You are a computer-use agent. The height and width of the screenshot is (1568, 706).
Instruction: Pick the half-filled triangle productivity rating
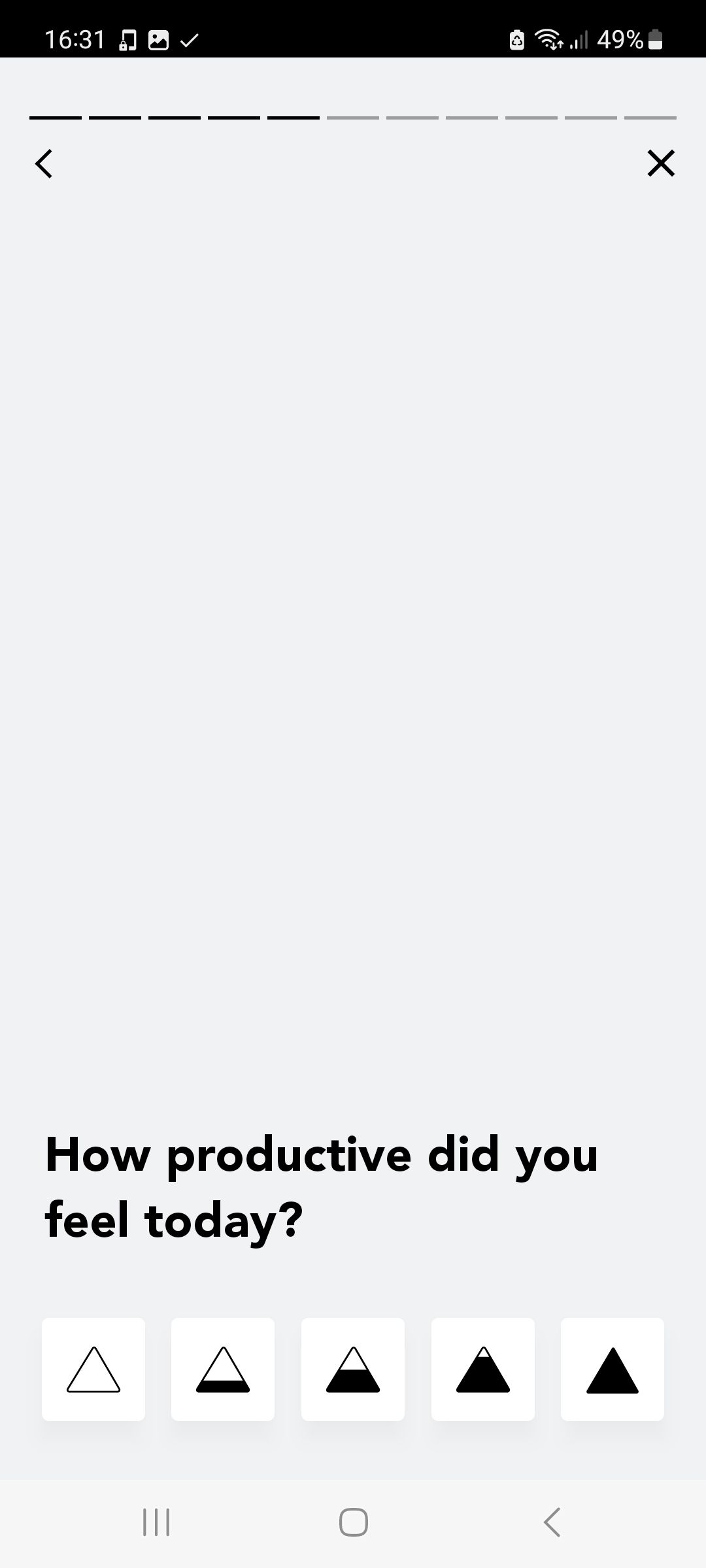click(x=353, y=1369)
